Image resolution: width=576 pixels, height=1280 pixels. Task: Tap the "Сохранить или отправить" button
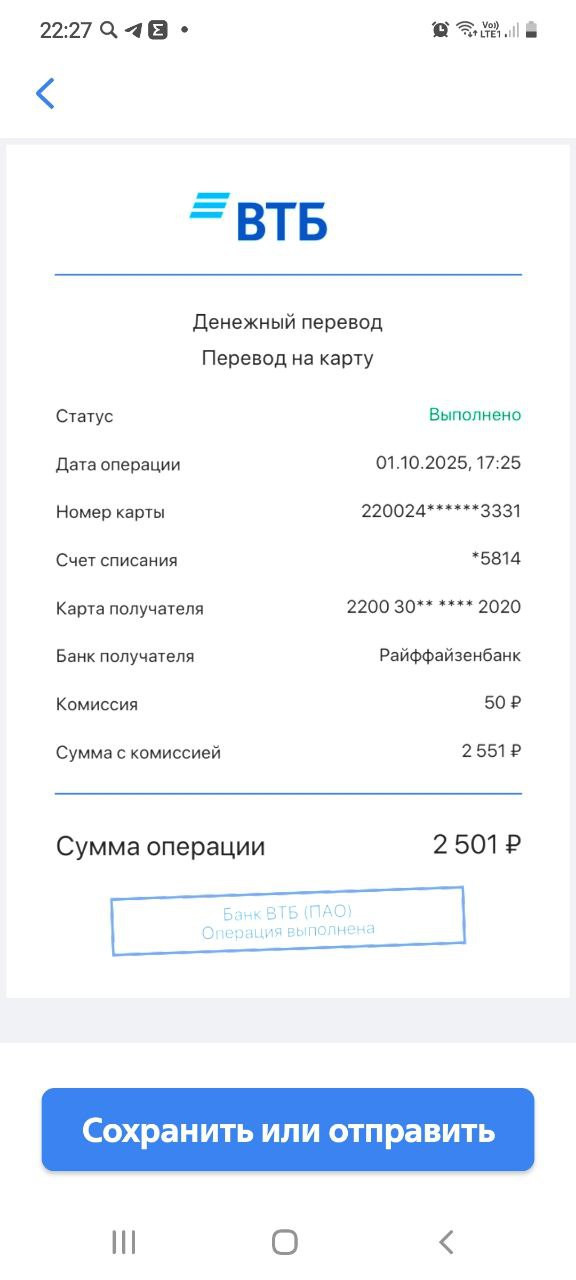click(x=288, y=1130)
